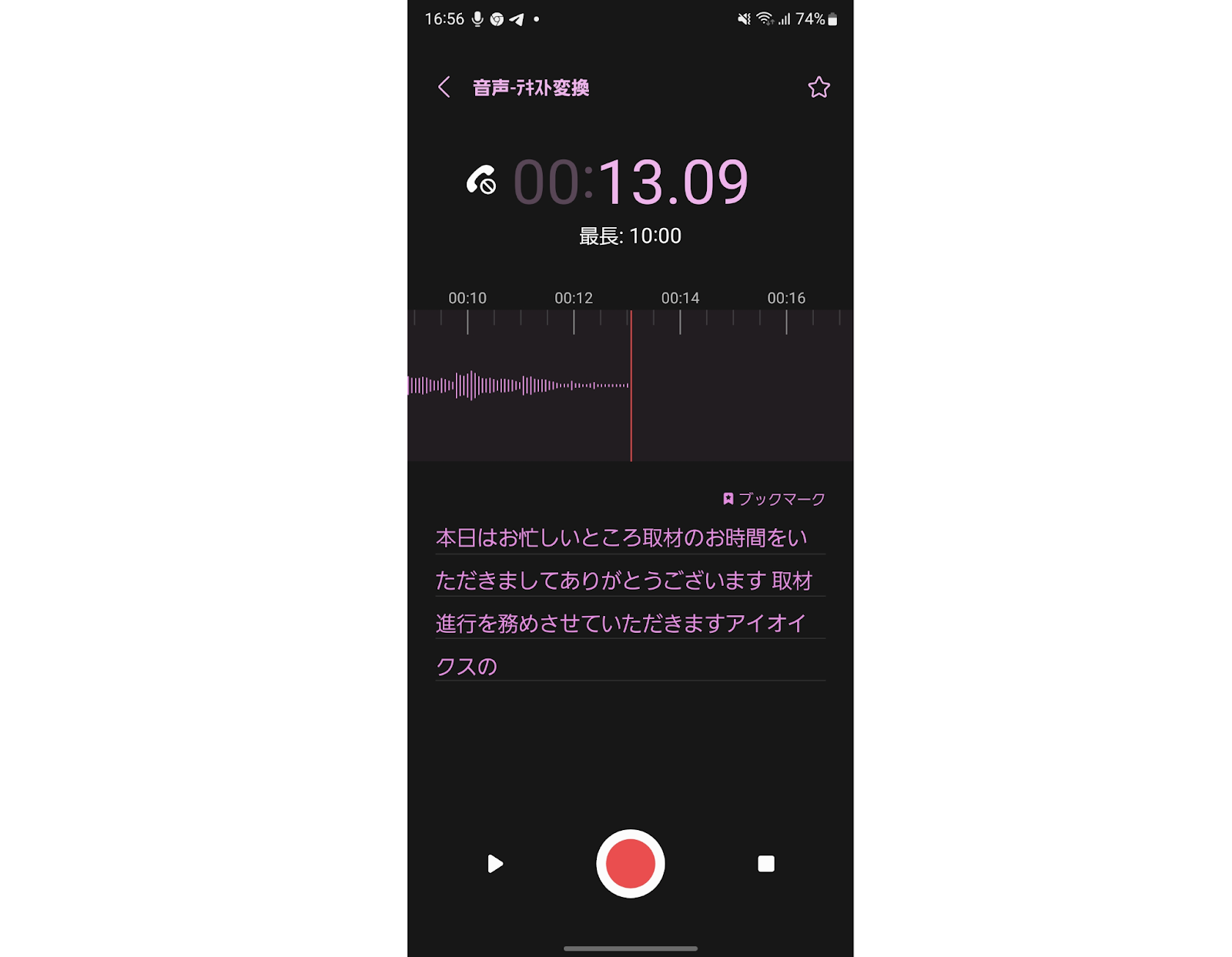The height and width of the screenshot is (957, 1232).
Task: Mark the recording as favorite with the star
Action: (819, 88)
